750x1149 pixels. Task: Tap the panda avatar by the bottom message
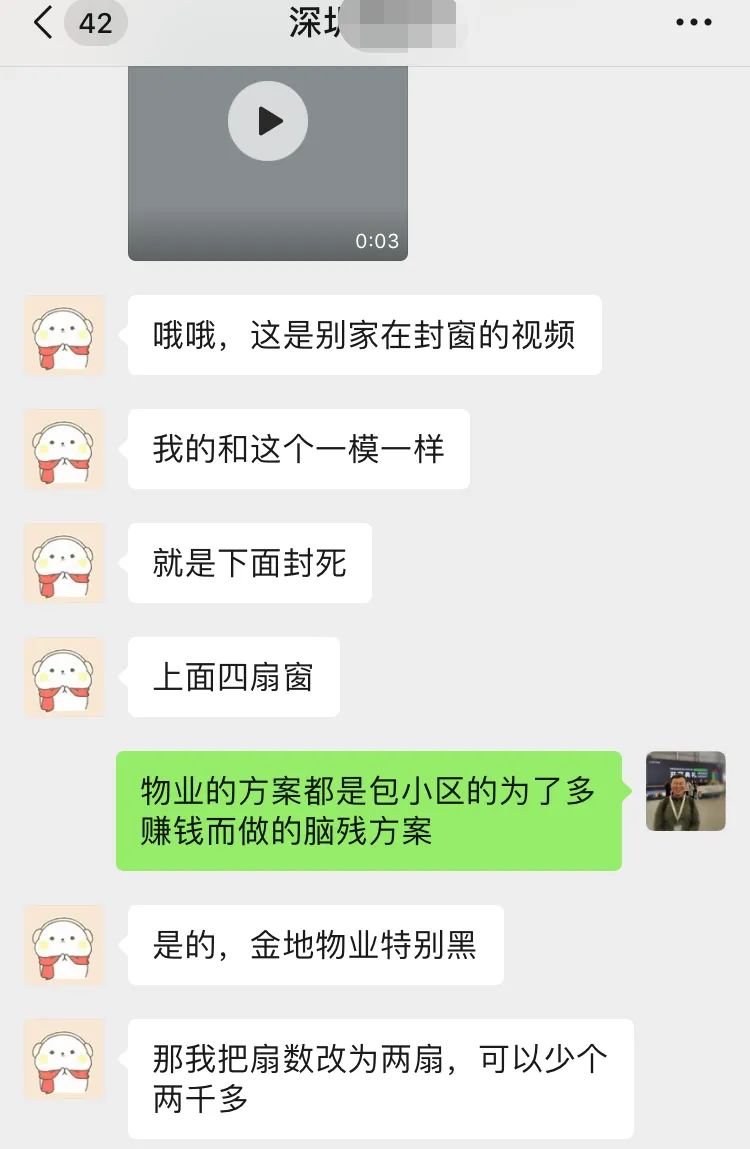63,1059
